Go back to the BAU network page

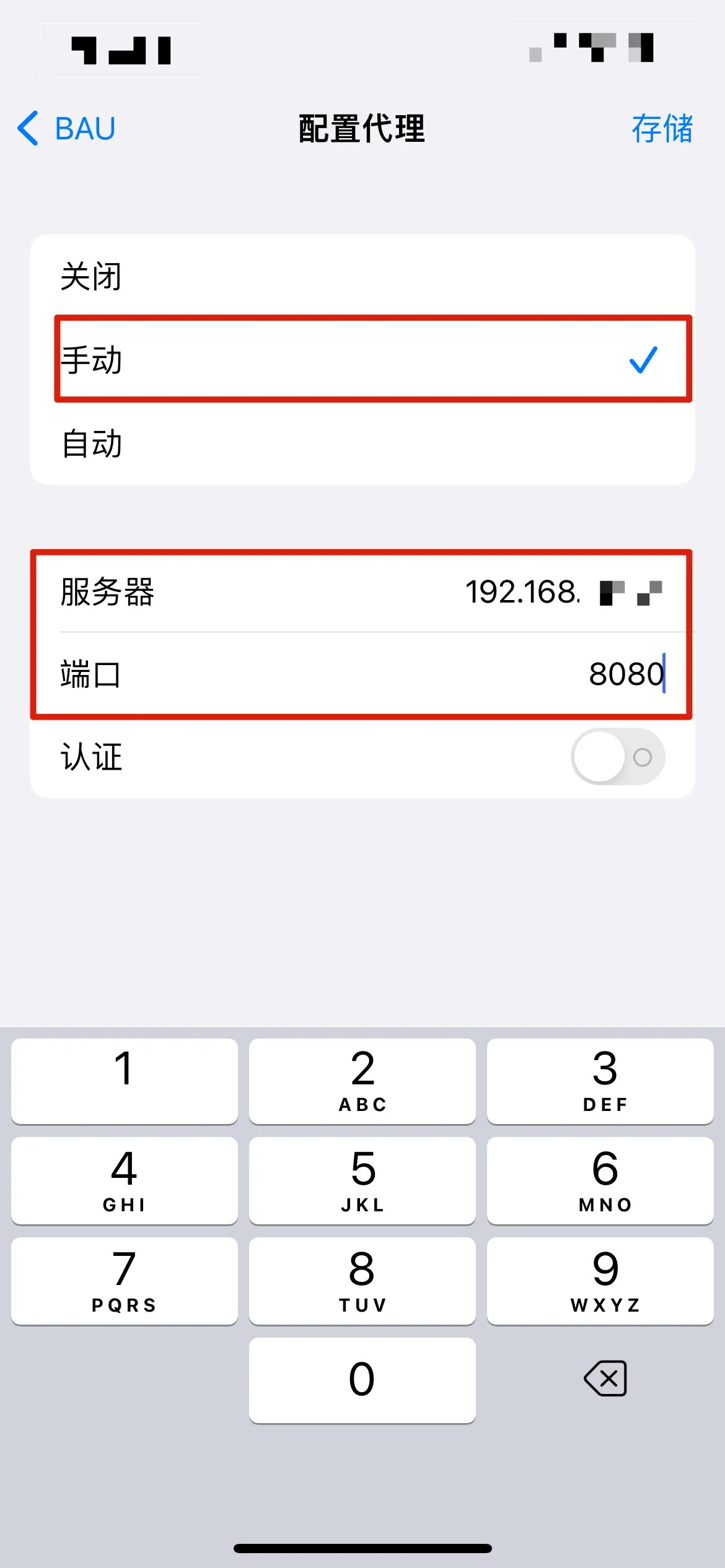coord(67,129)
